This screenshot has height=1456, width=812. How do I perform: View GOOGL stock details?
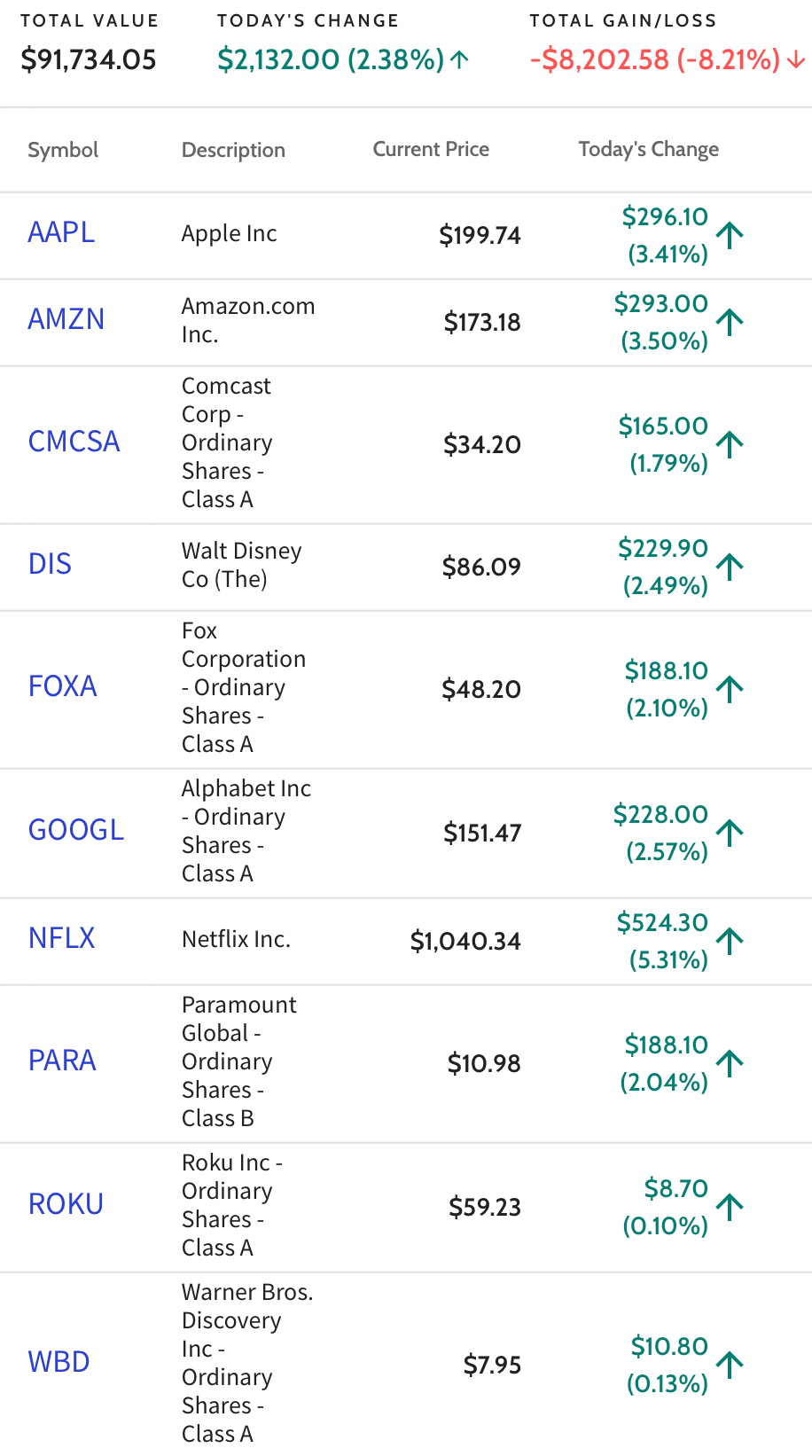tap(76, 830)
